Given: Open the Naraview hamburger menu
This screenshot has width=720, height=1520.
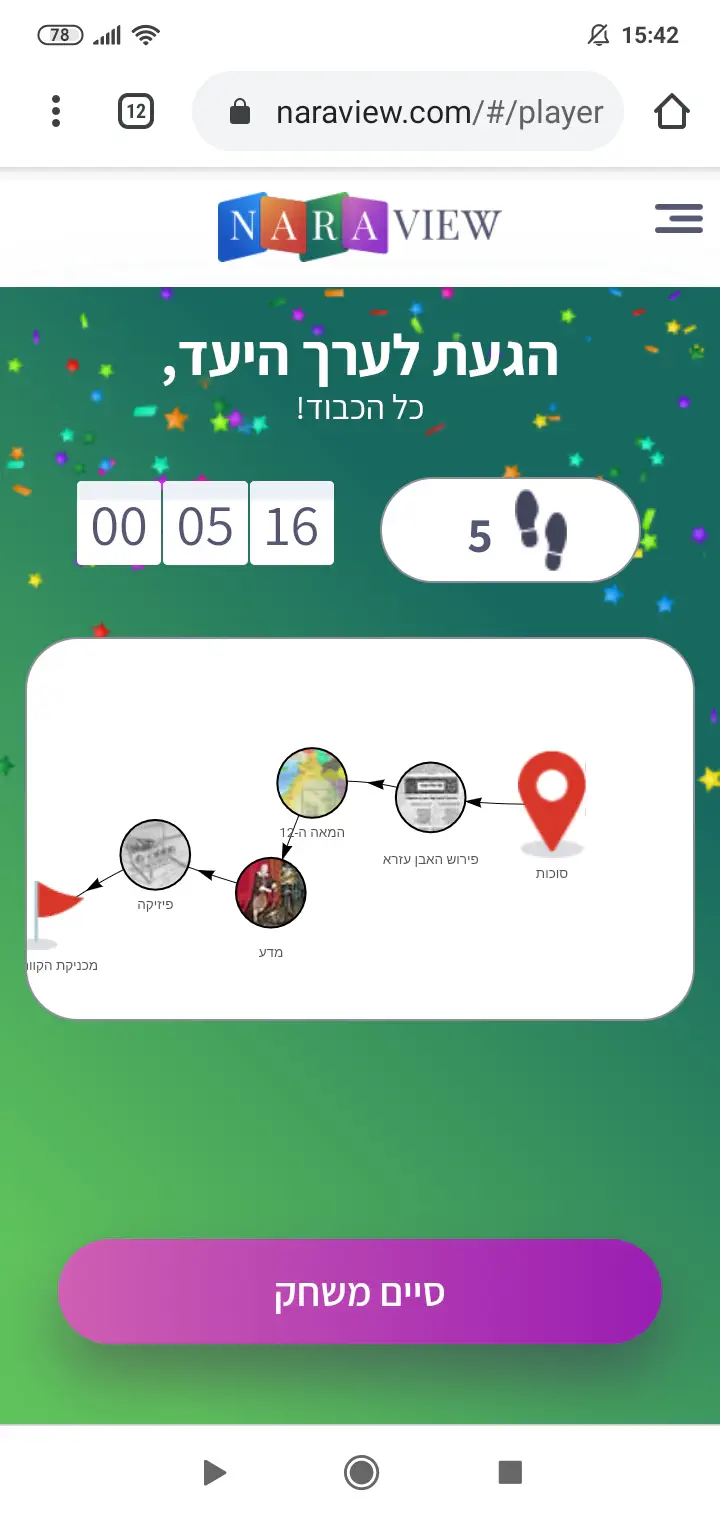Looking at the screenshot, I should (x=679, y=218).
